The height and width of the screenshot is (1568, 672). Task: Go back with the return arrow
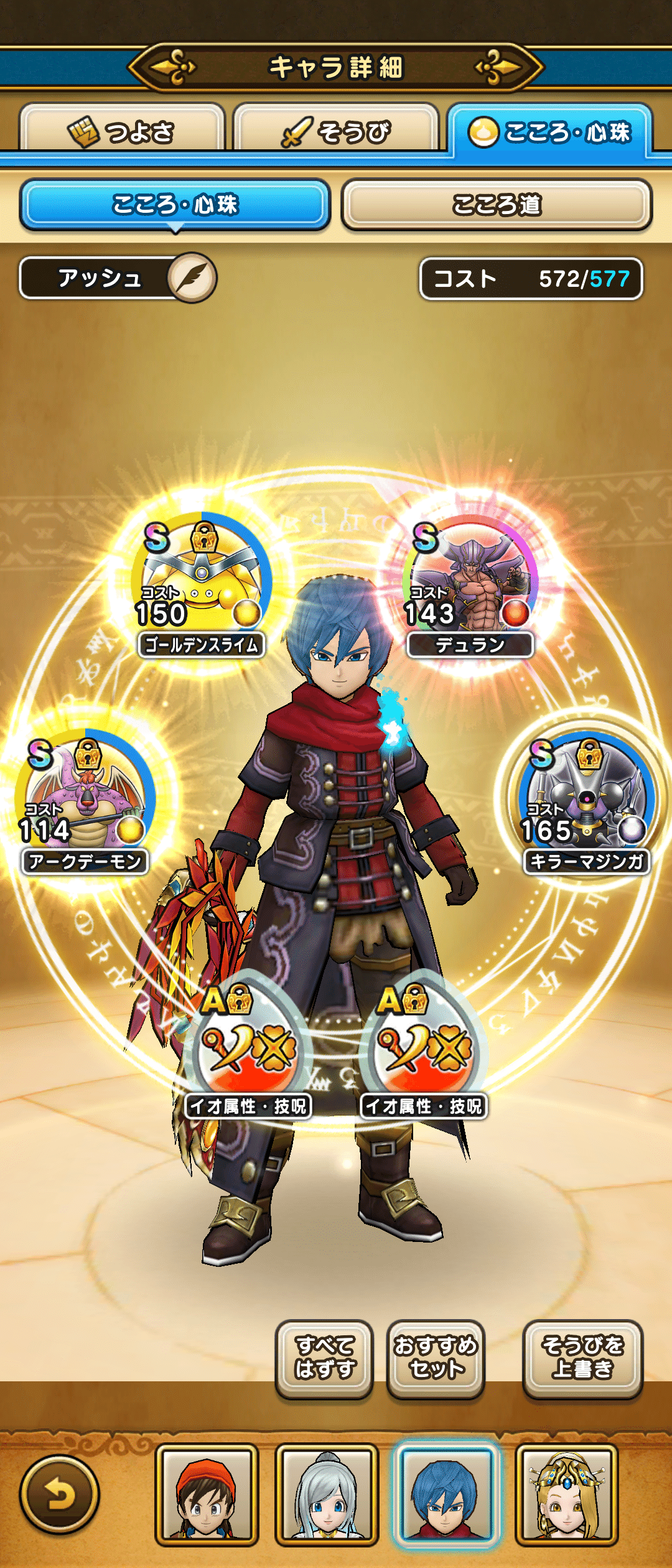60,1495
